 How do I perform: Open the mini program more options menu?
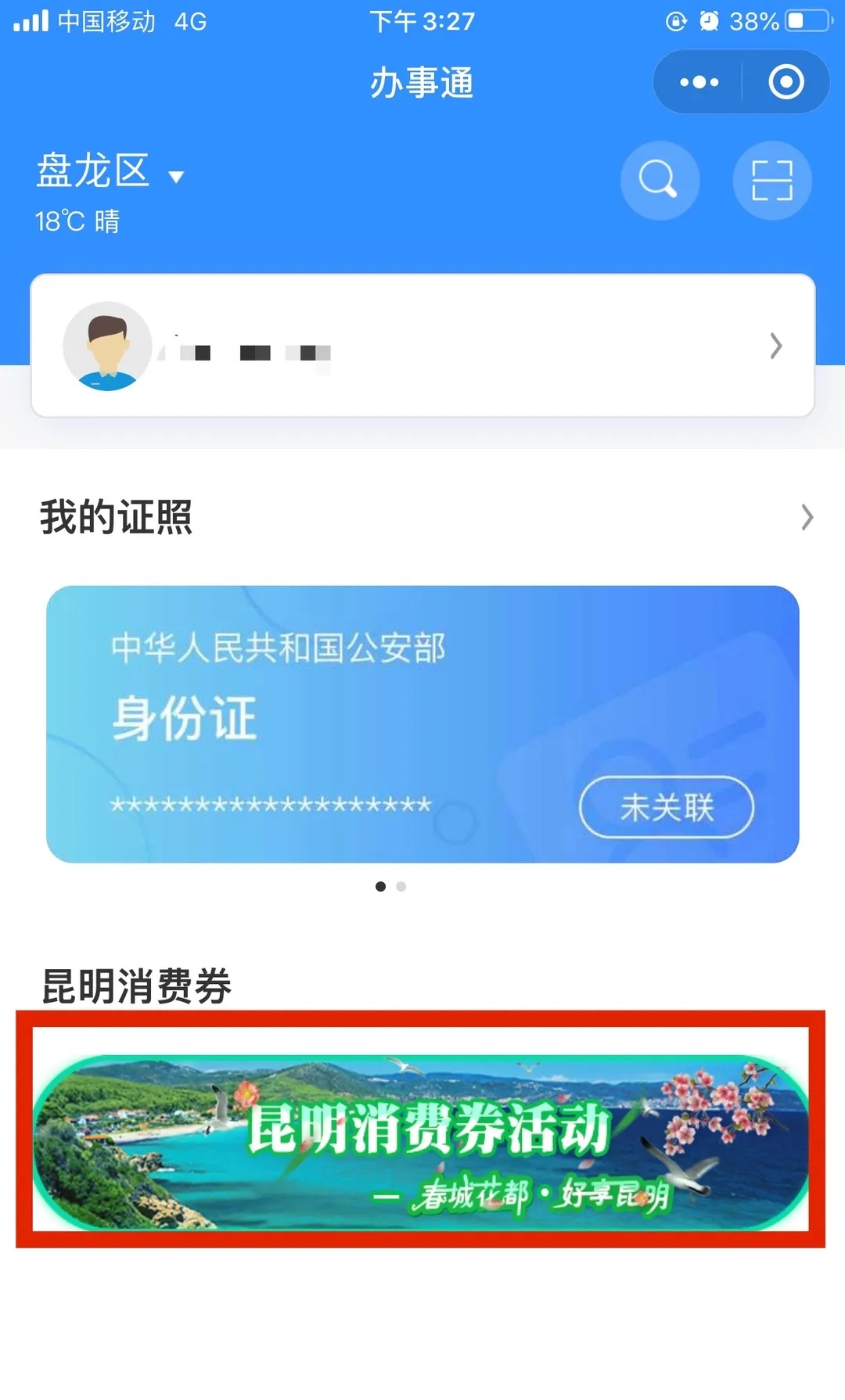tap(699, 82)
